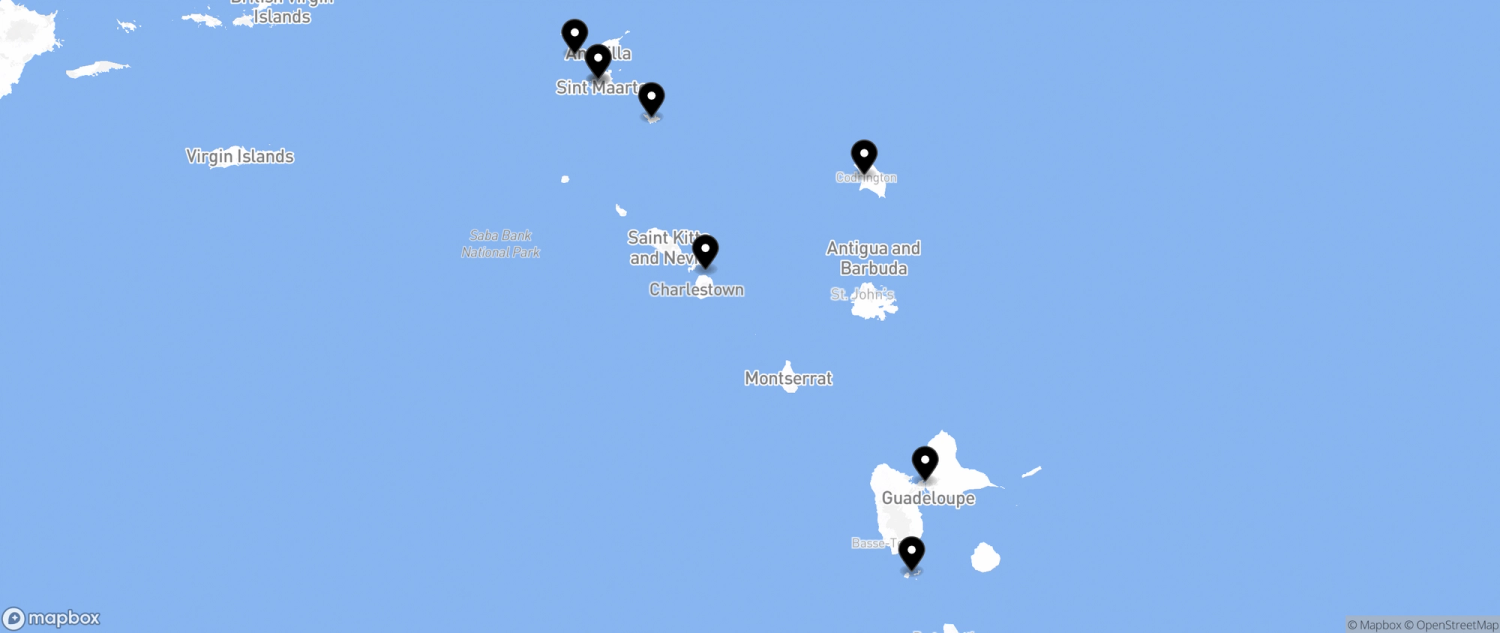
Task: Open the pin southeast of Sint Maarten
Action: [651, 98]
